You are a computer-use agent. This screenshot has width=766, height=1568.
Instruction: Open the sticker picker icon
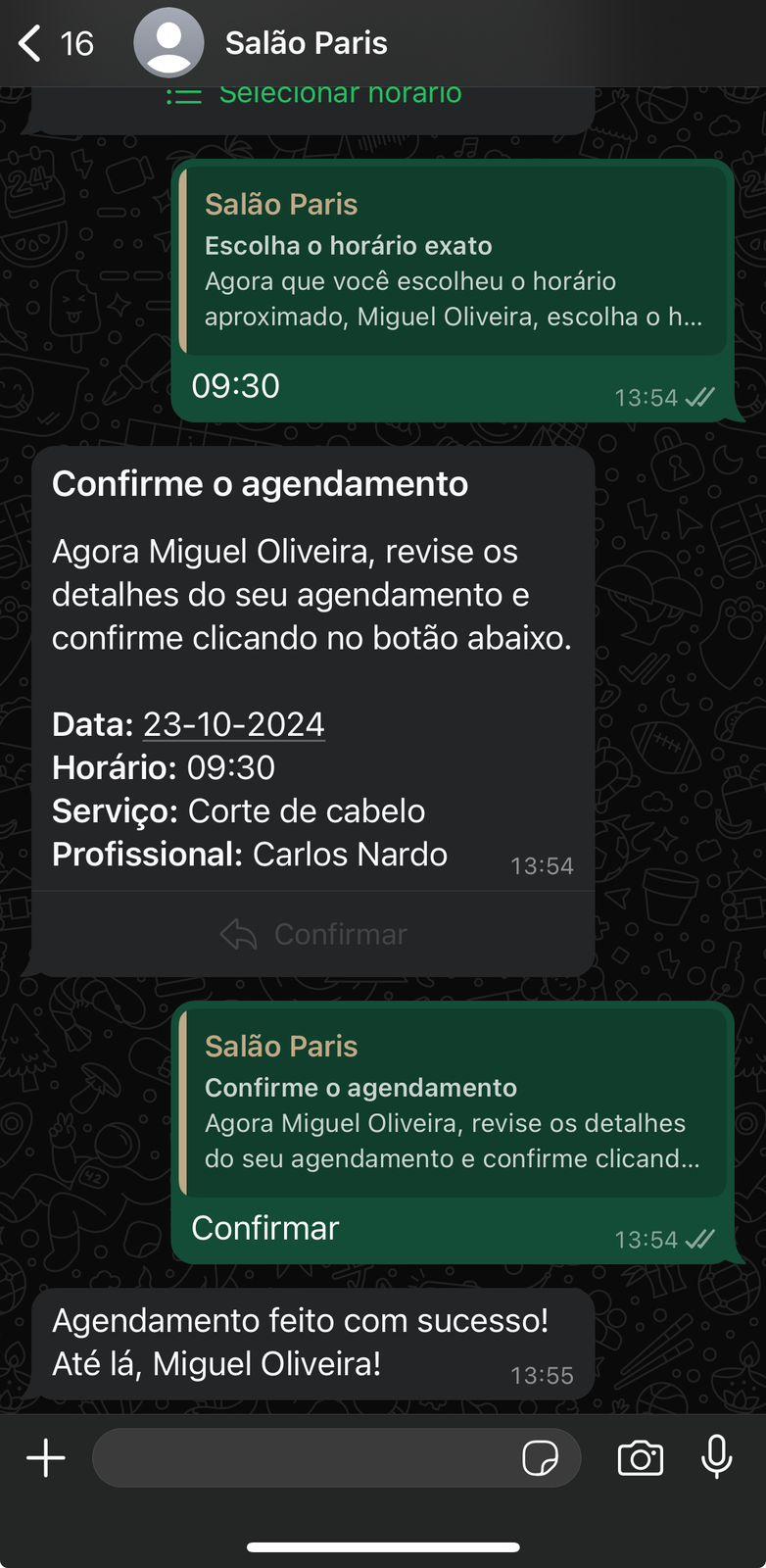tap(542, 1457)
